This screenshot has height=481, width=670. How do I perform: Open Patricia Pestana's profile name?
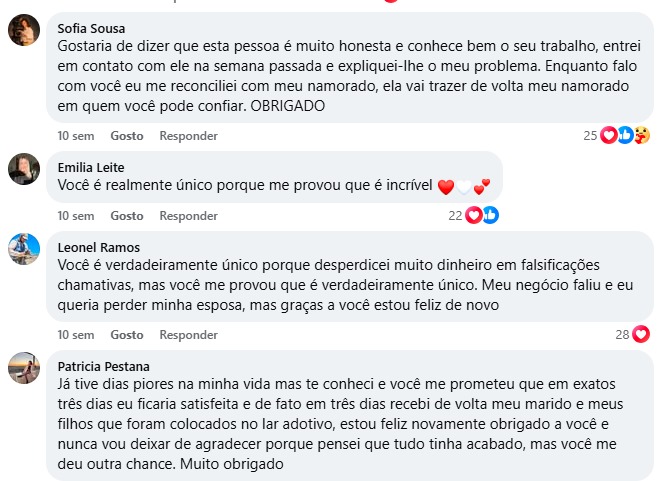tap(104, 367)
